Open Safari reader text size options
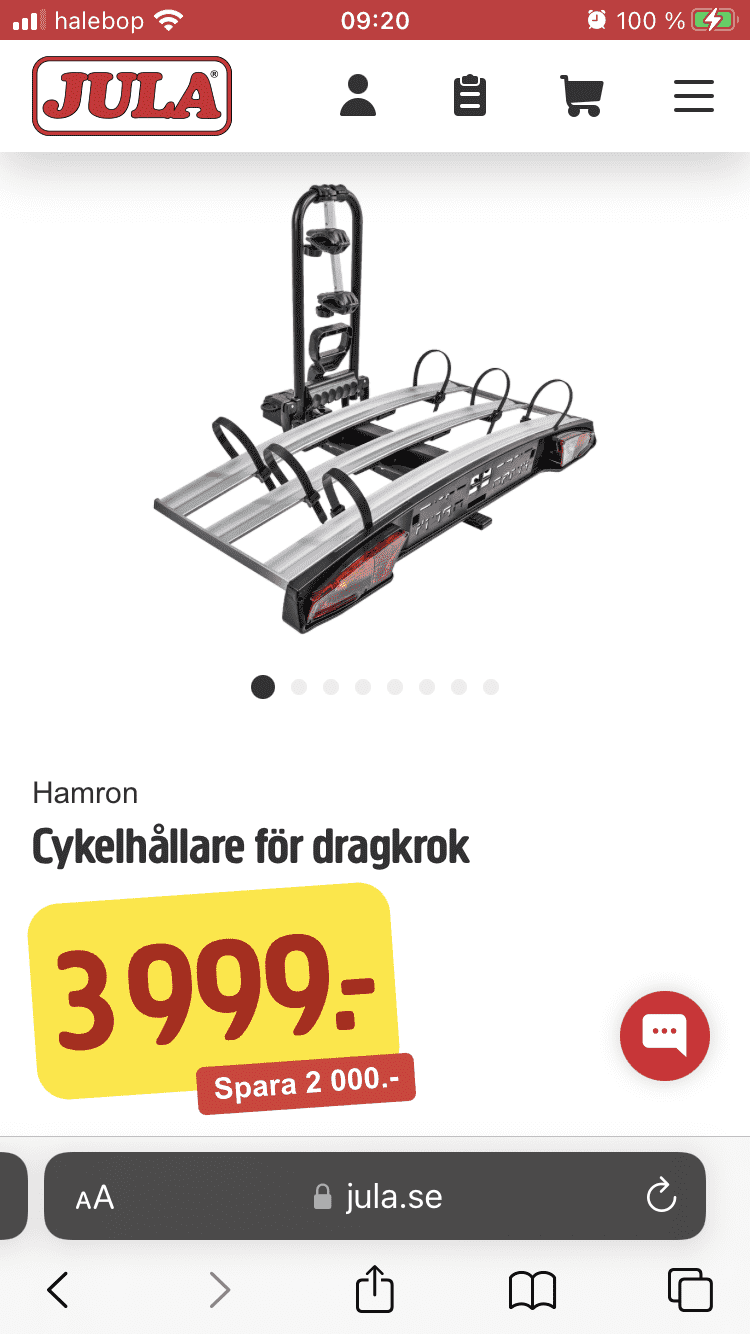Viewport: 750px width, 1334px height. pos(95,1197)
